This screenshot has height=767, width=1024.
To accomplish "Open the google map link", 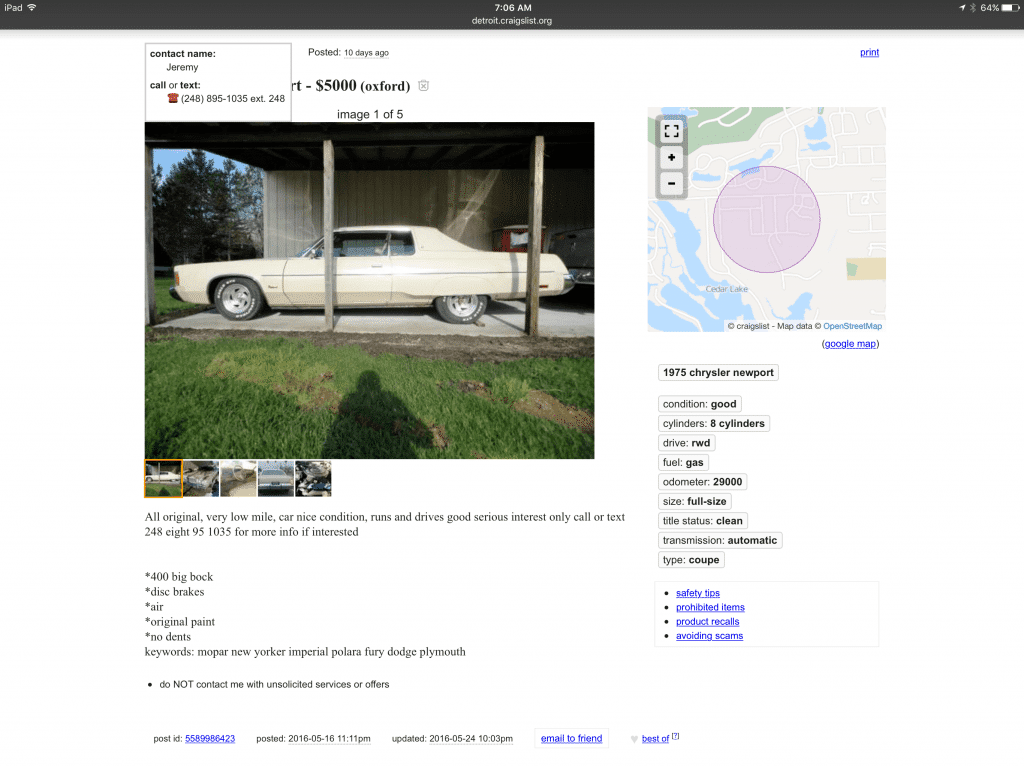I will pyautogui.click(x=849, y=344).
